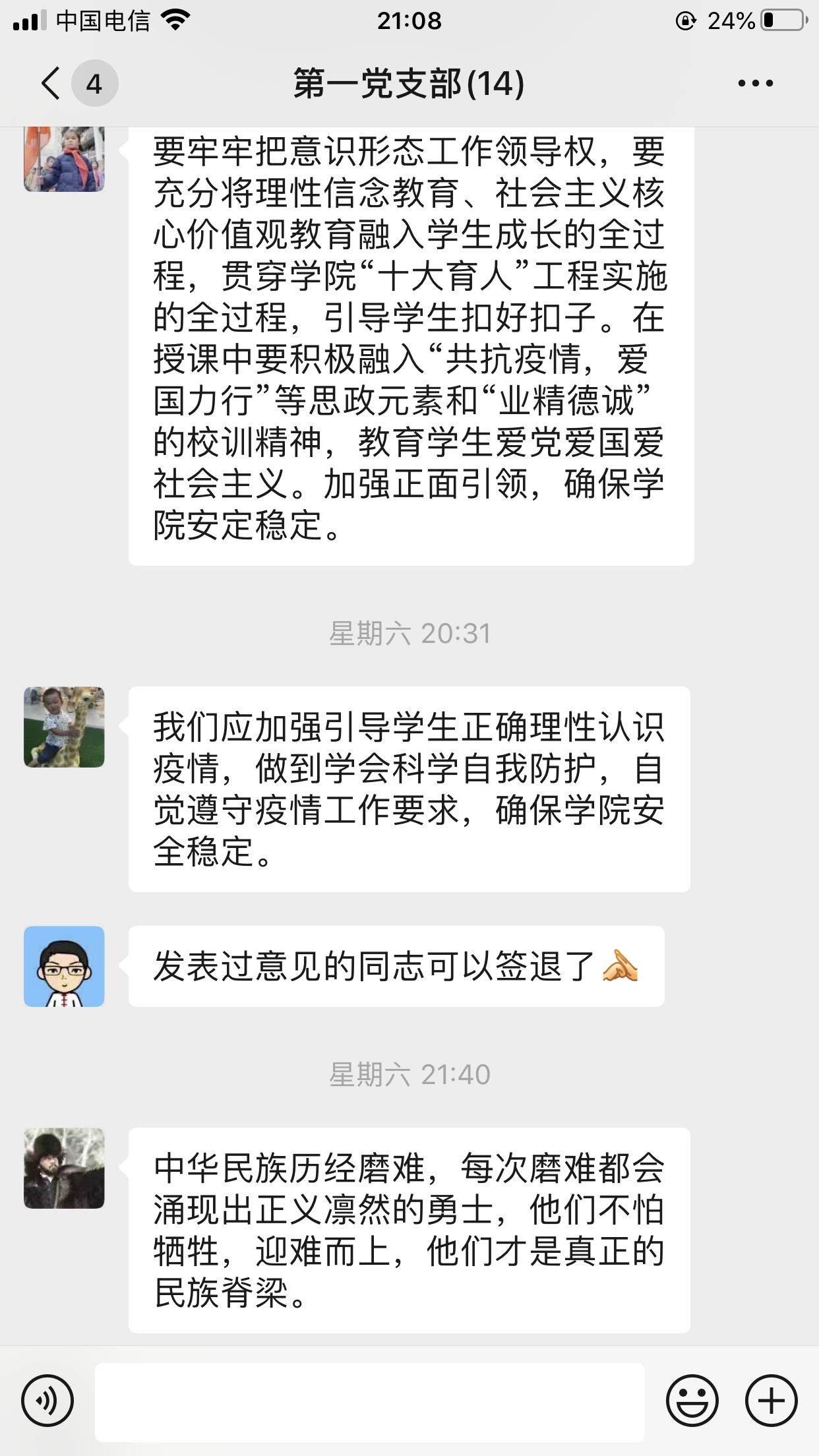
Task: View profile of the red-scarf child avatar
Action: (64, 159)
